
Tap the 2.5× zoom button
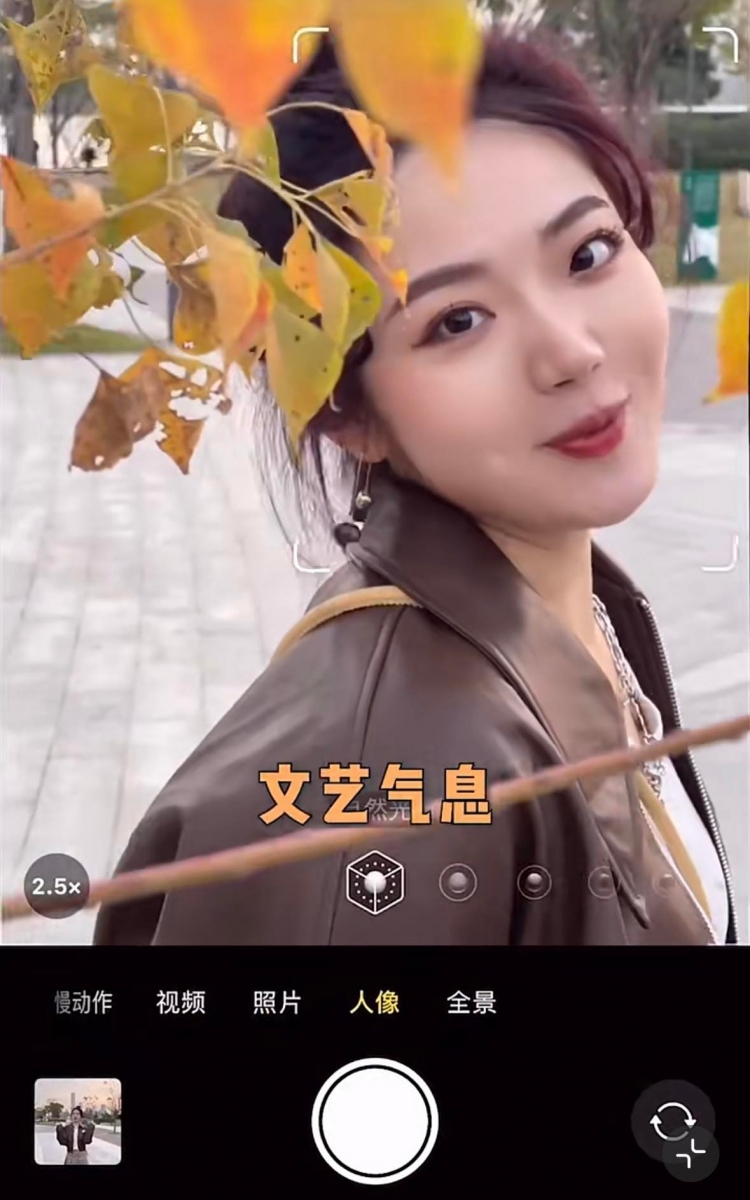tap(57, 886)
